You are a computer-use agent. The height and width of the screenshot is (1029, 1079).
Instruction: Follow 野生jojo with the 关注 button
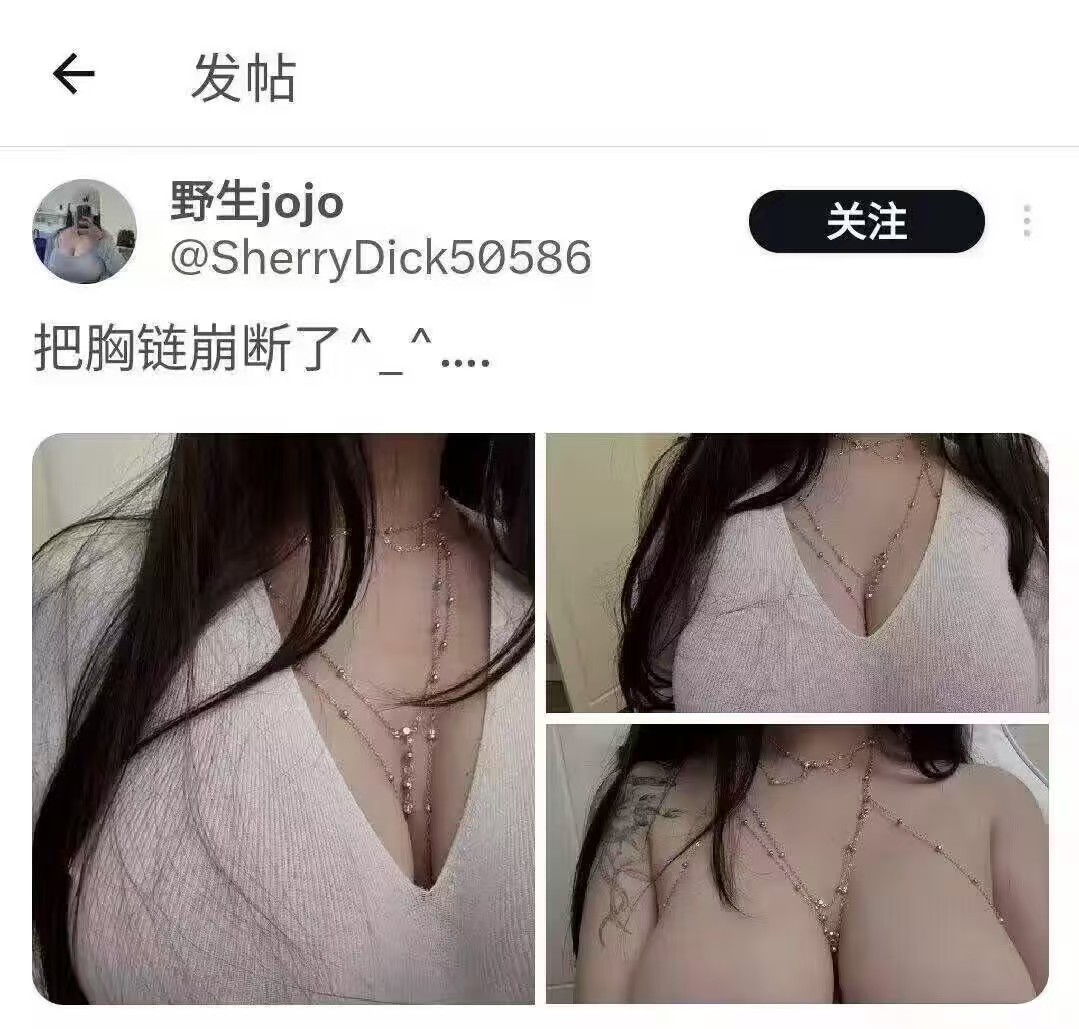[x=866, y=221]
